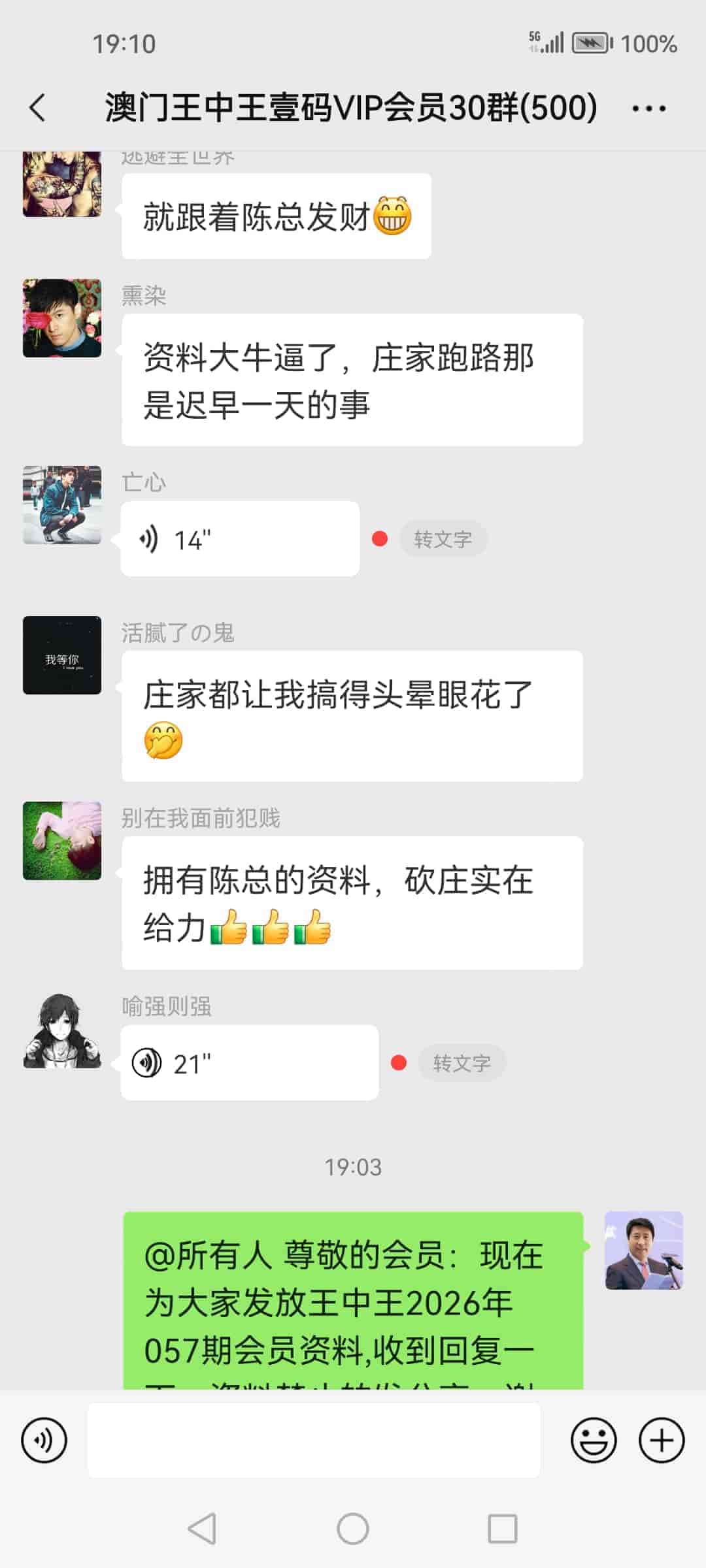Open the plus attachment menu

coord(662,1440)
